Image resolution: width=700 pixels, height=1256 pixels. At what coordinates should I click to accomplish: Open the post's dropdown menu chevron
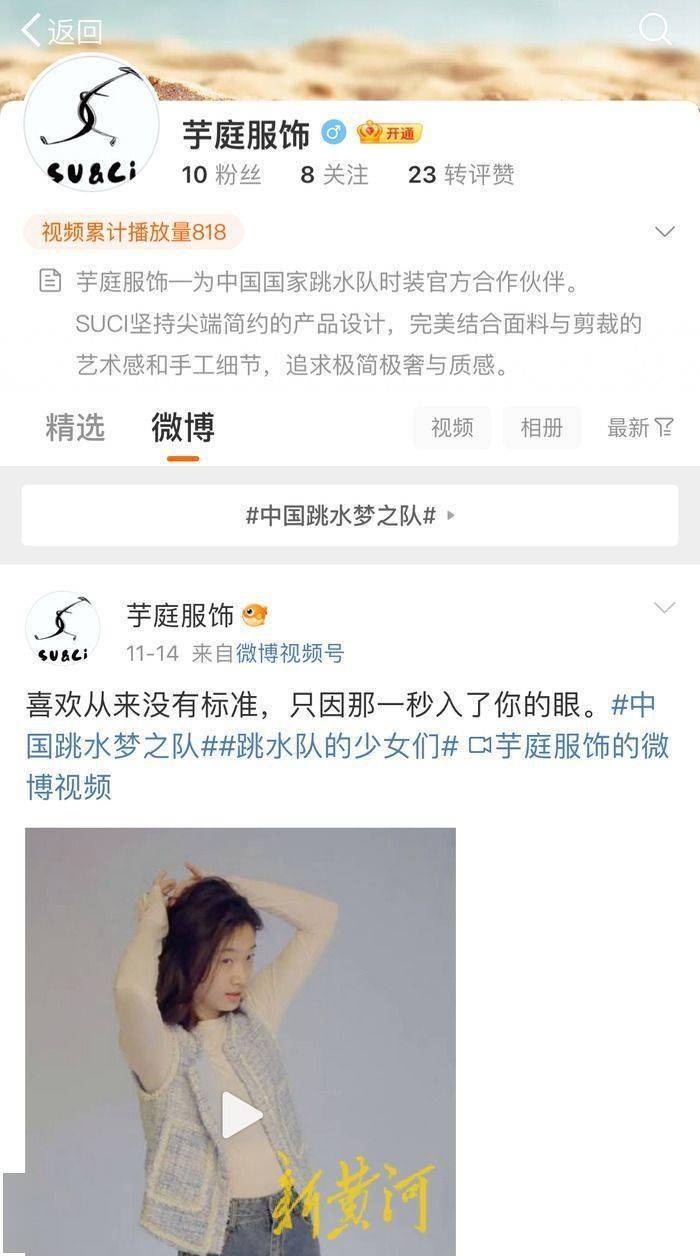point(663,608)
